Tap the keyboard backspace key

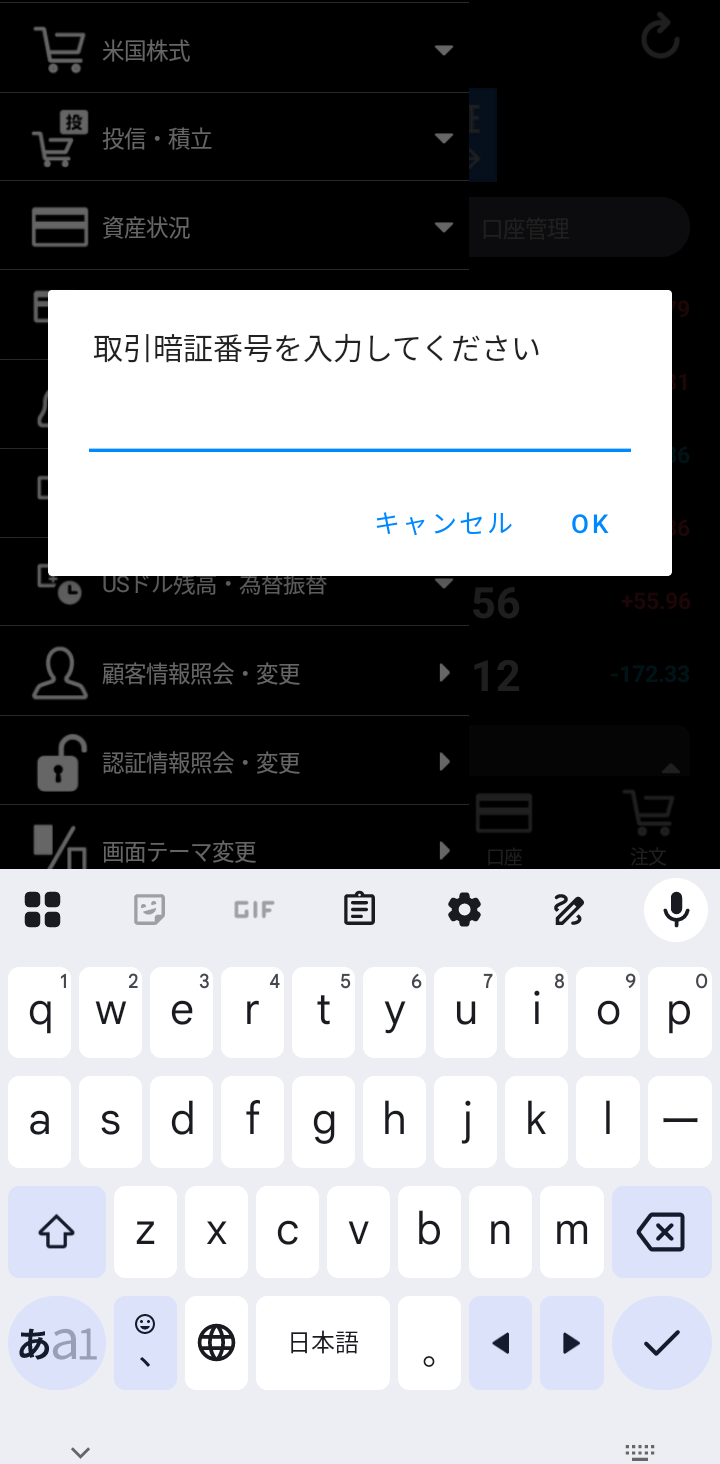[x=661, y=1232]
